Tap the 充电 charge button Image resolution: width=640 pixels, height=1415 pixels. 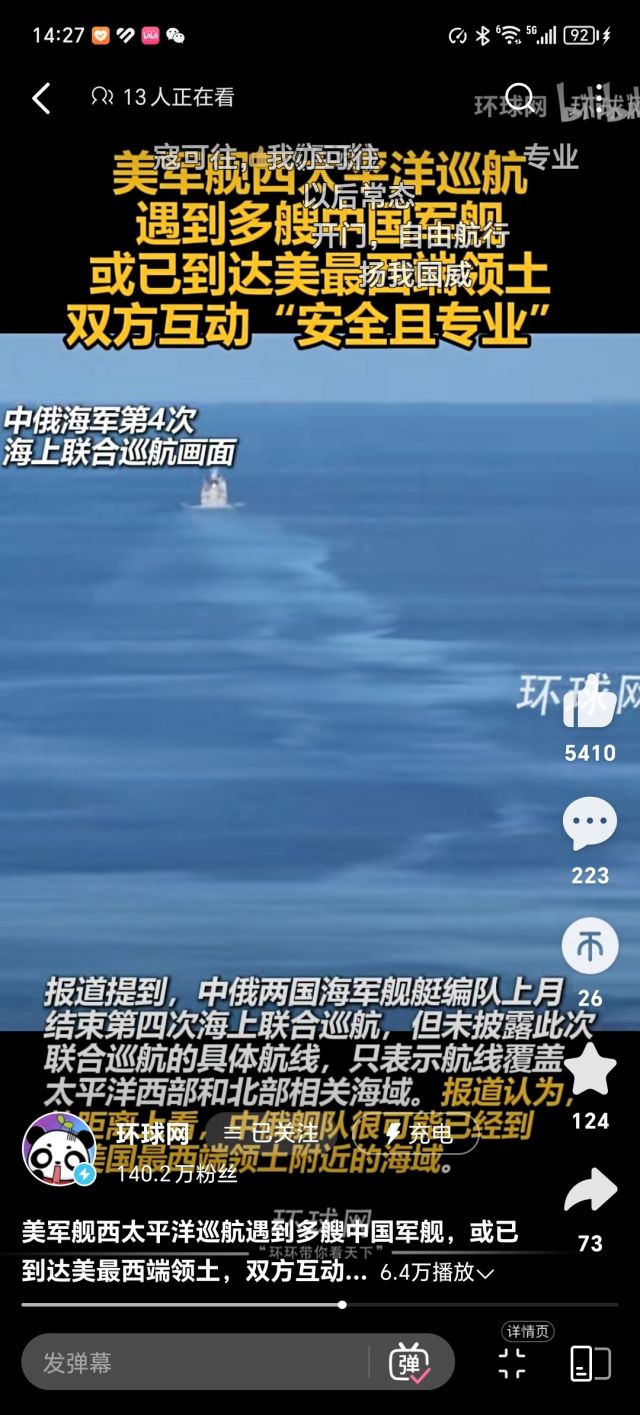[x=418, y=1133]
